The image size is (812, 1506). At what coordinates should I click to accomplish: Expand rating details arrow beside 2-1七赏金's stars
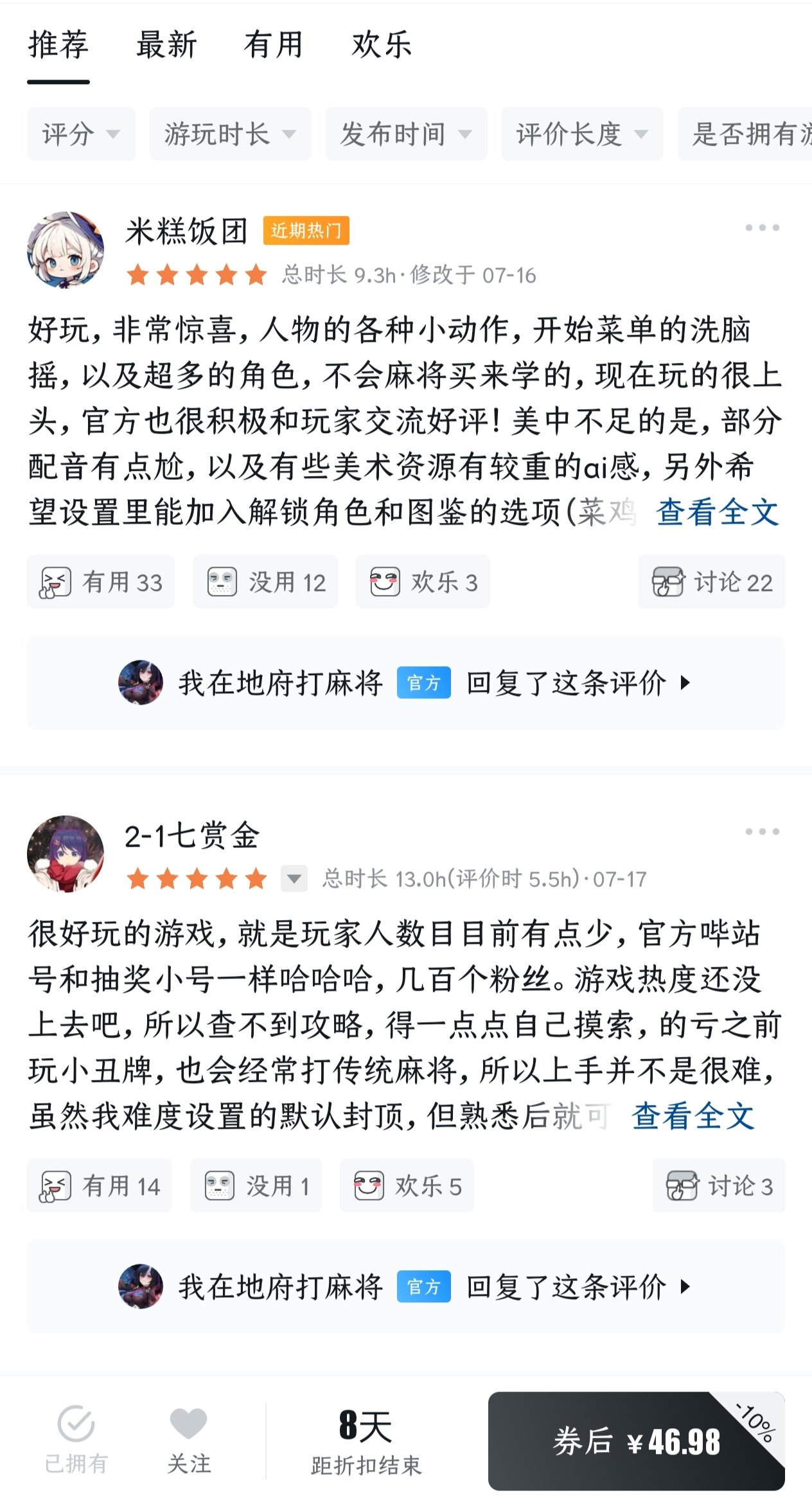coord(294,878)
